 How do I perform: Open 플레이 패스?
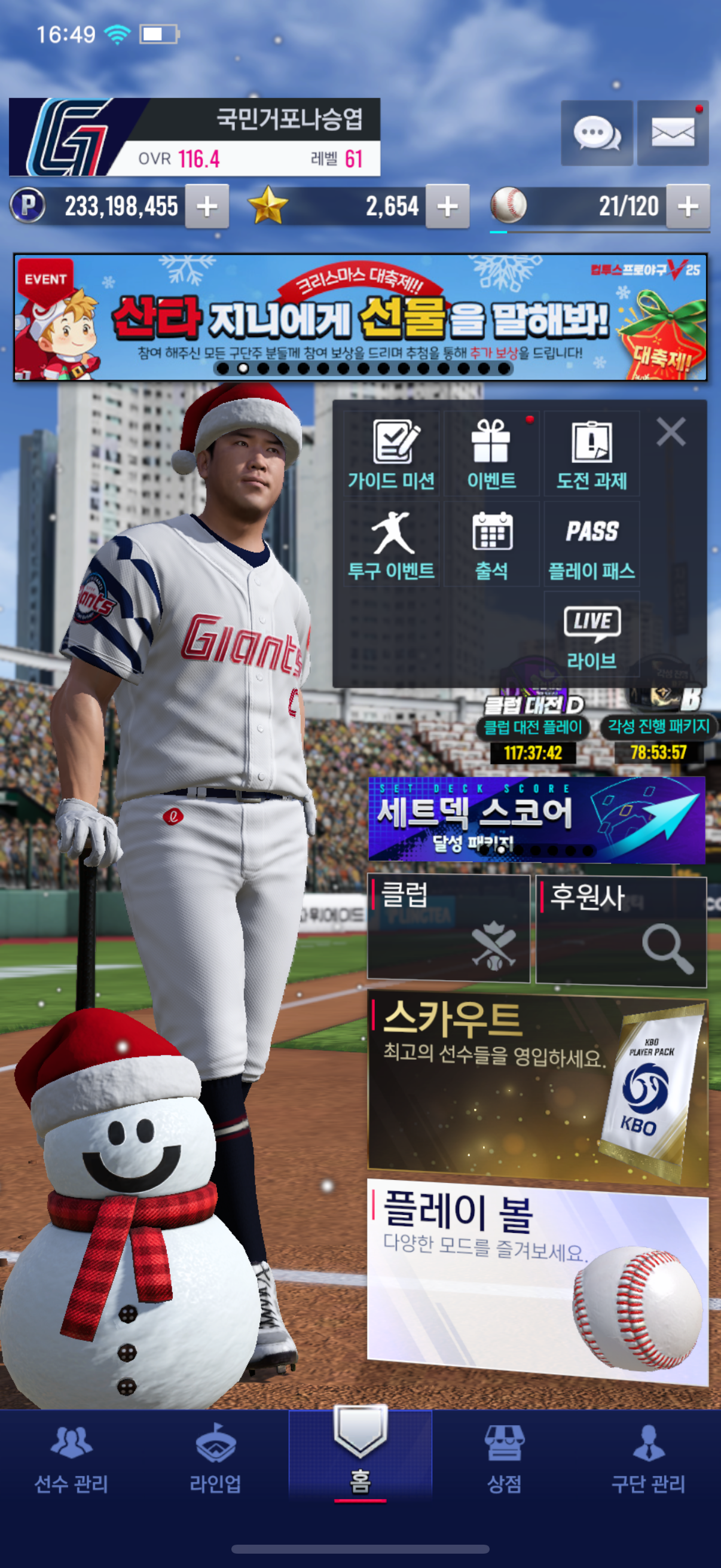591,544
